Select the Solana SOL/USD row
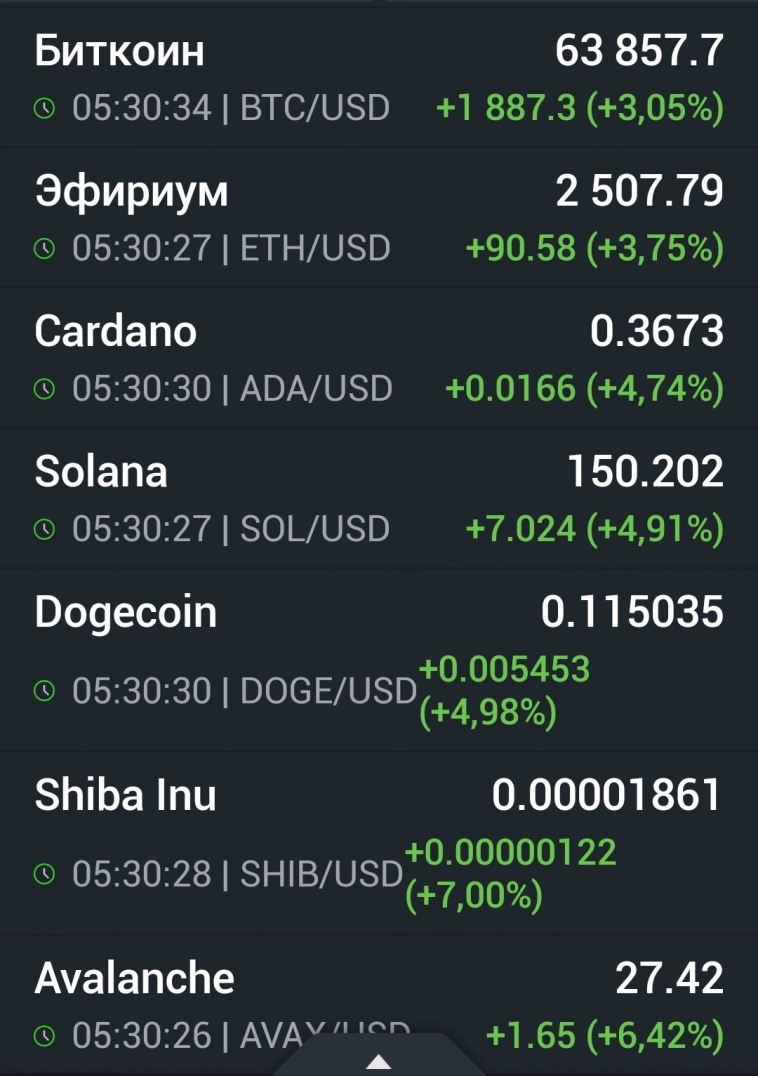The width and height of the screenshot is (758, 1076). point(378,498)
